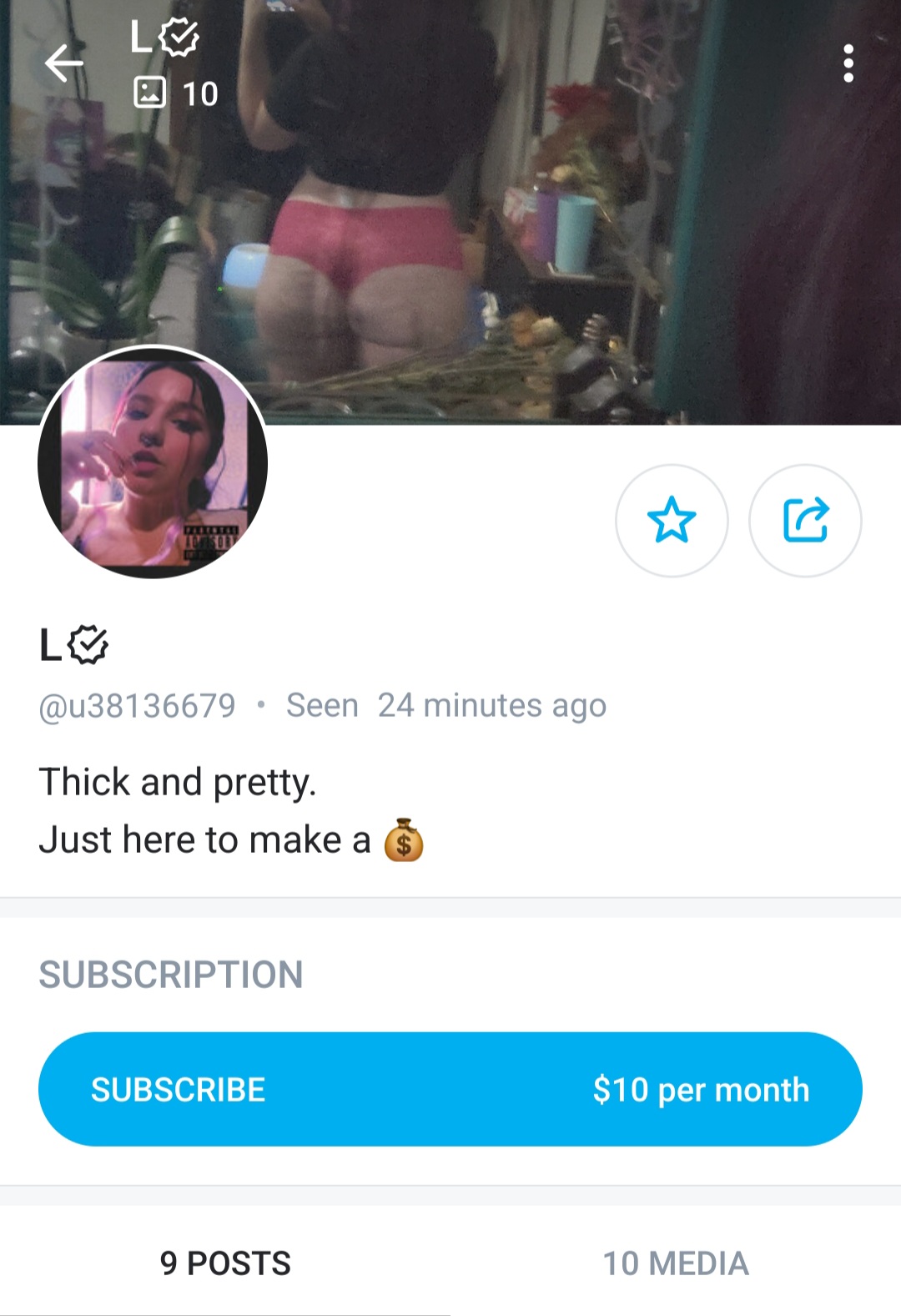This screenshot has height=1316, width=901.
Task: Go back using the arrow icon
Action: [64, 63]
